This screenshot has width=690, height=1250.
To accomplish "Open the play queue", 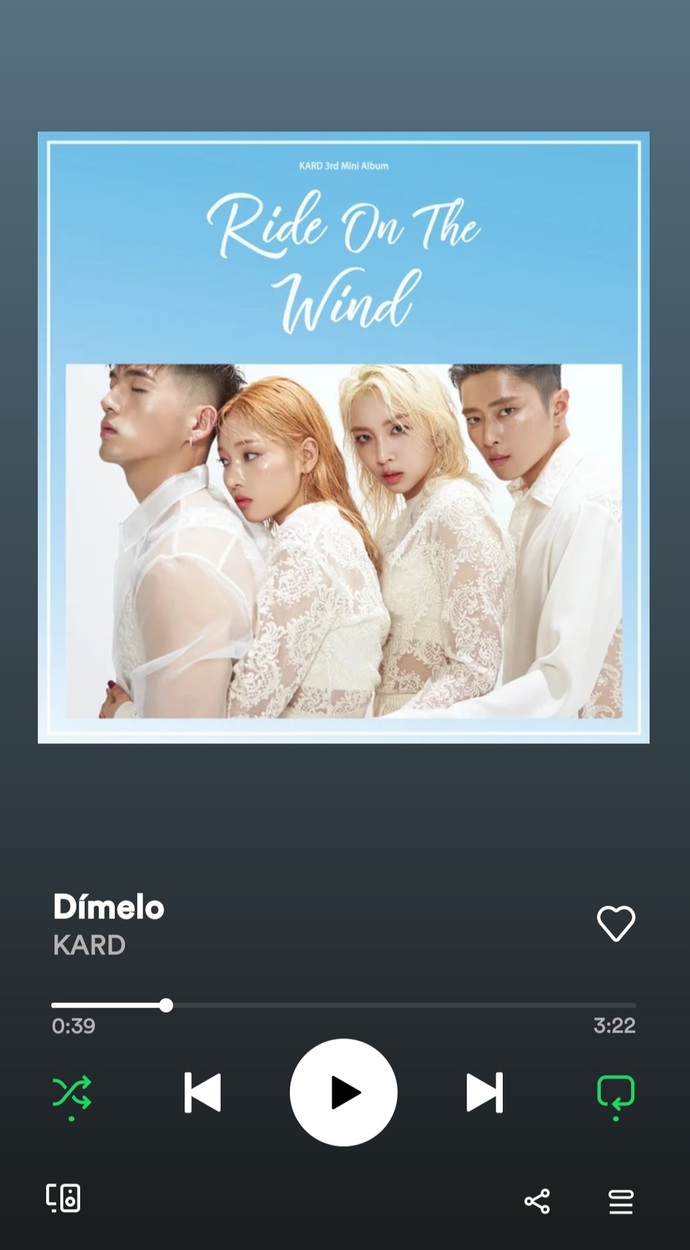I will click(x=621, y=1202).
